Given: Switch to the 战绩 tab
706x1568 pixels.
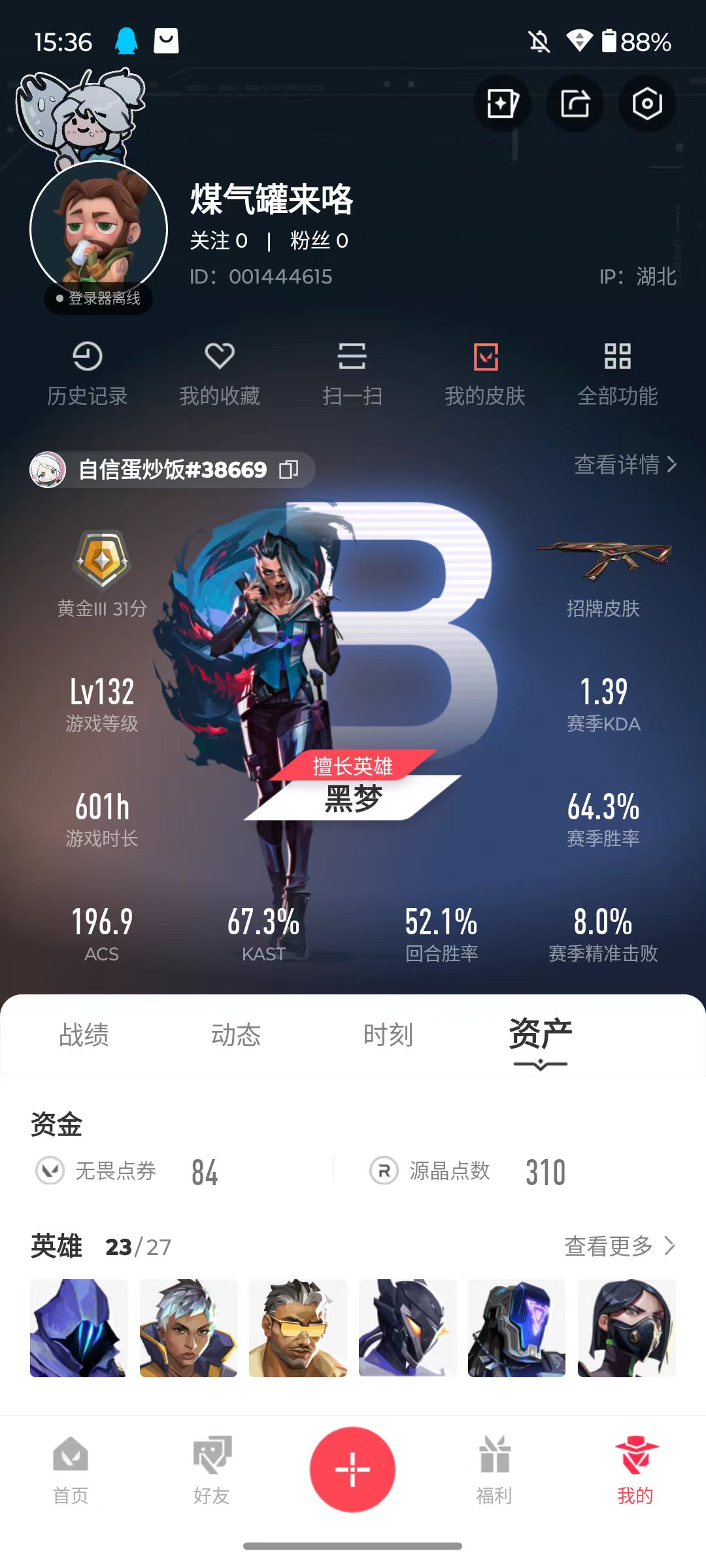Looking at the screenshot, I should [84, 1035].
